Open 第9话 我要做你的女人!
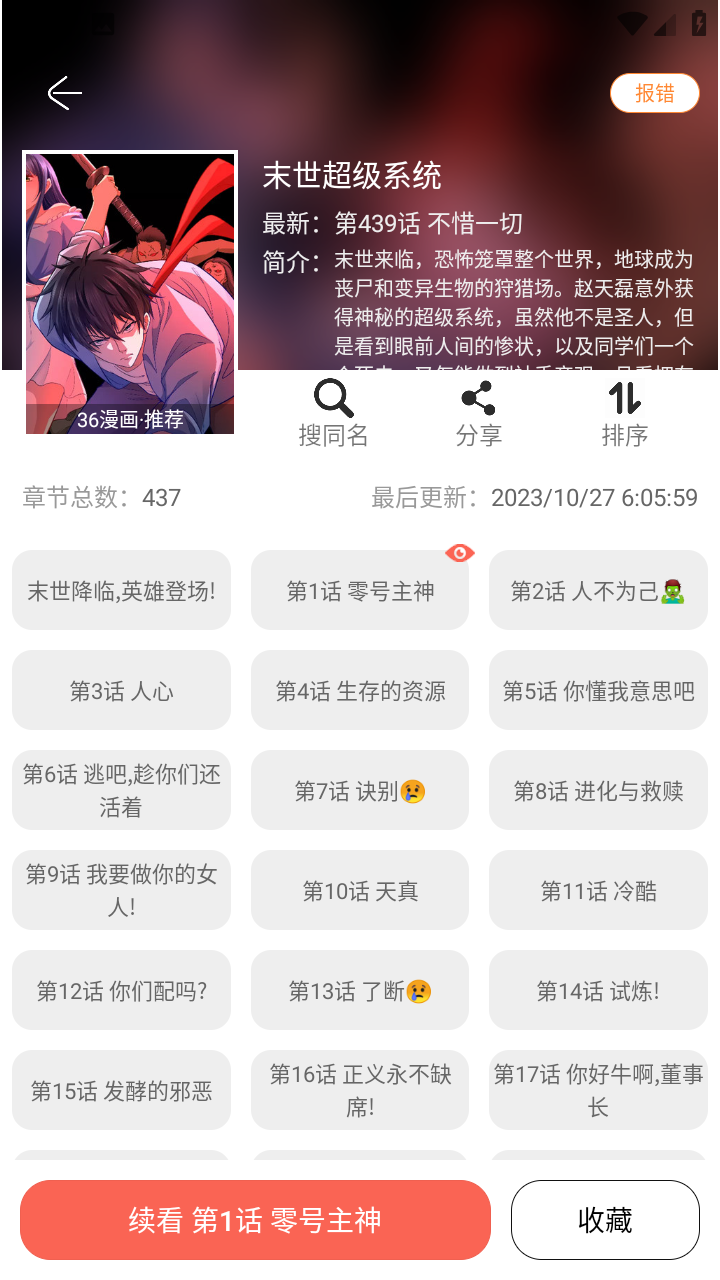The width and height of the screenshot is (720, 1280). (121, 890)
